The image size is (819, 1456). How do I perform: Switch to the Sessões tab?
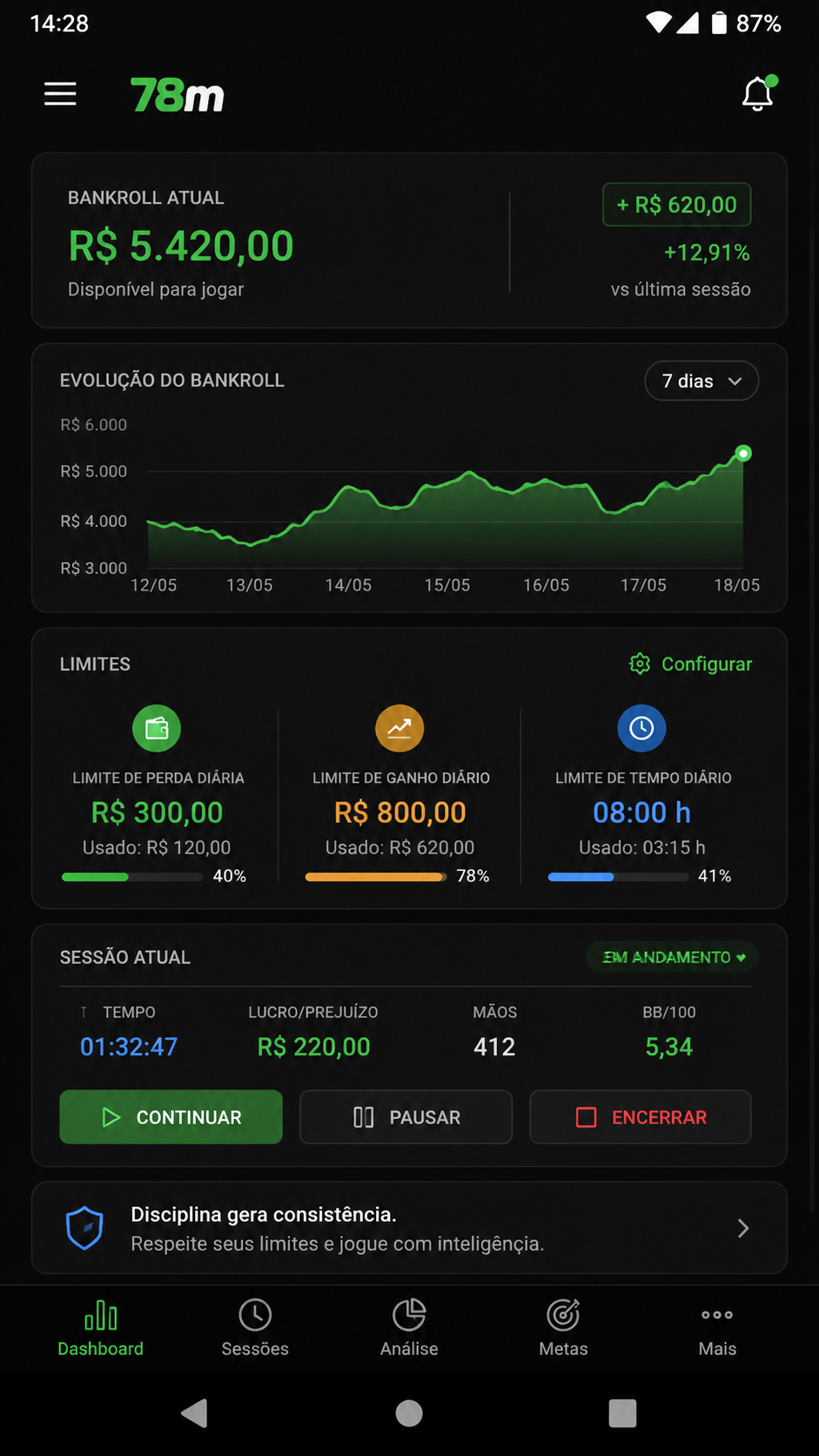[255, 1328]
